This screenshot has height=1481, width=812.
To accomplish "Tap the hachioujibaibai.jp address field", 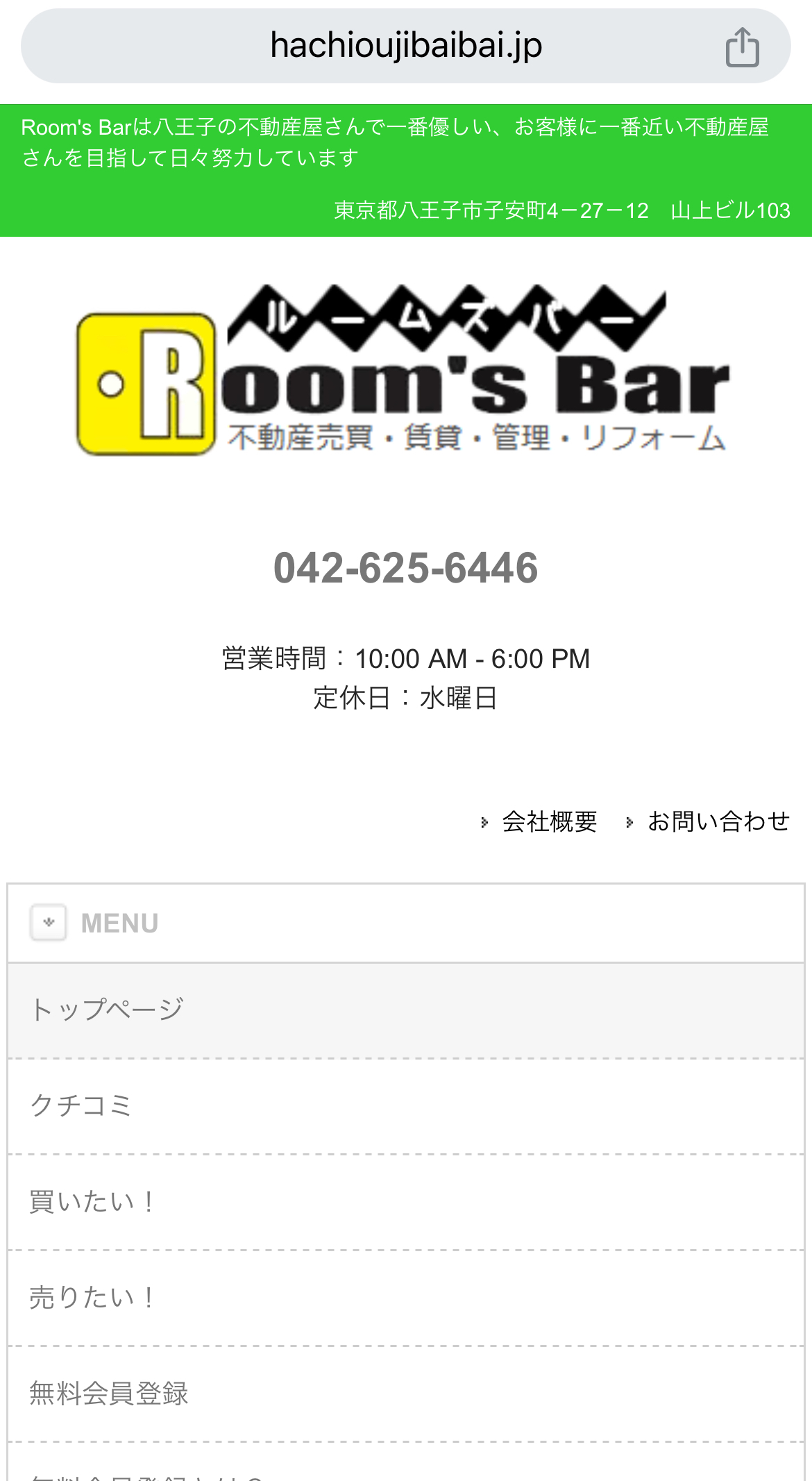I will [x=405, y=46].
